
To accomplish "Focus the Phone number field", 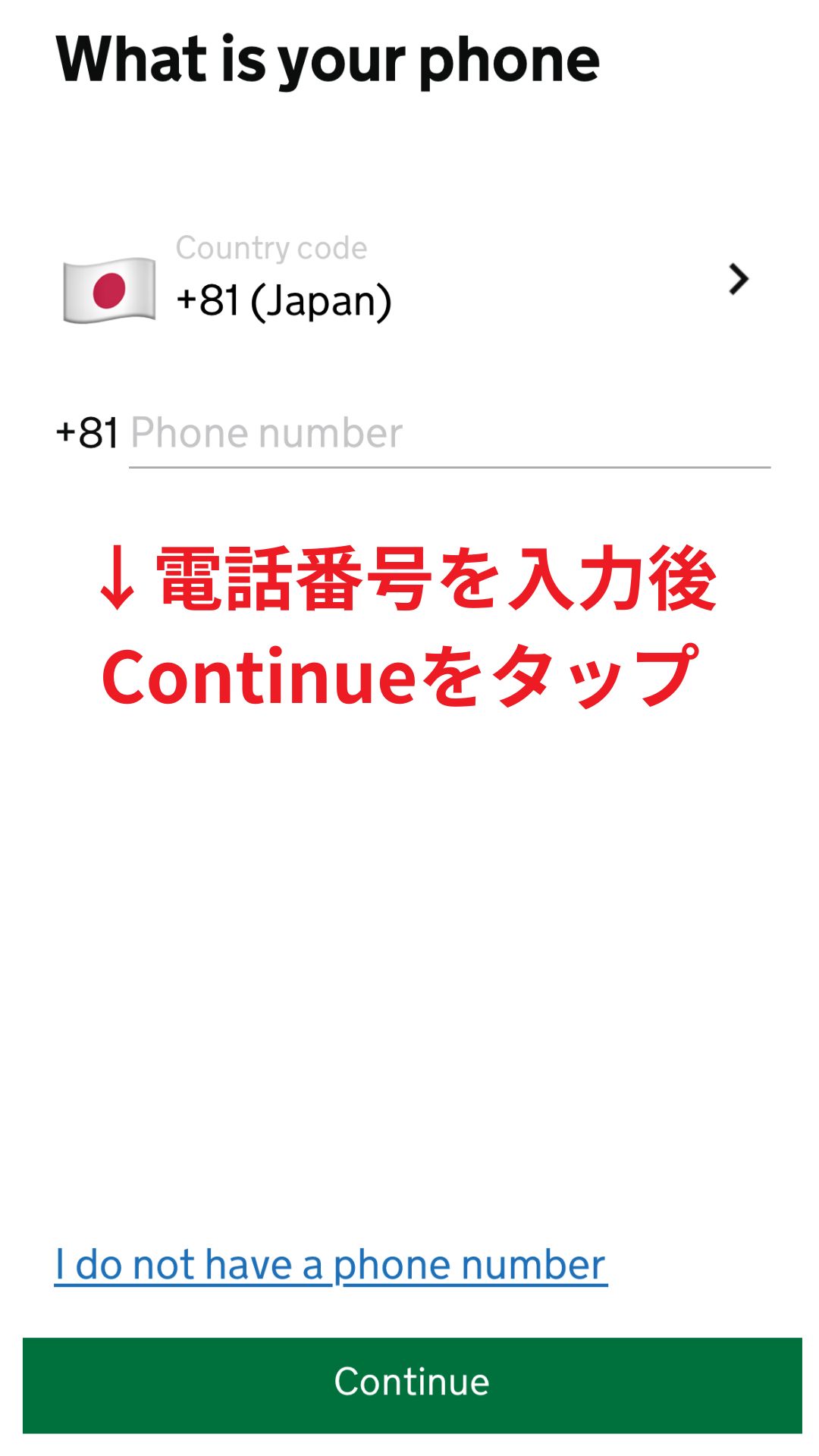I will pyautogui.click(x=450, y=434).
